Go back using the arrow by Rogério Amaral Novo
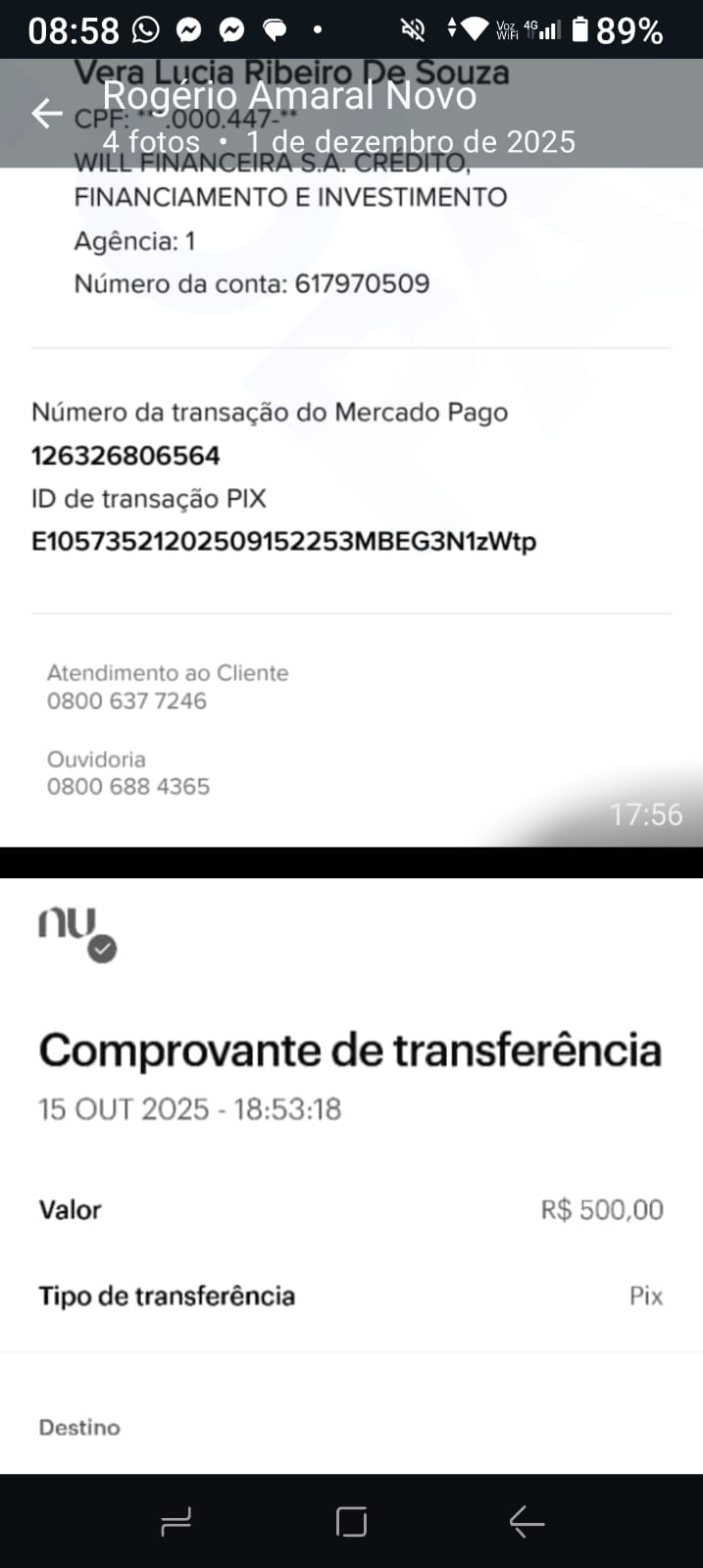 pos(46,114)
